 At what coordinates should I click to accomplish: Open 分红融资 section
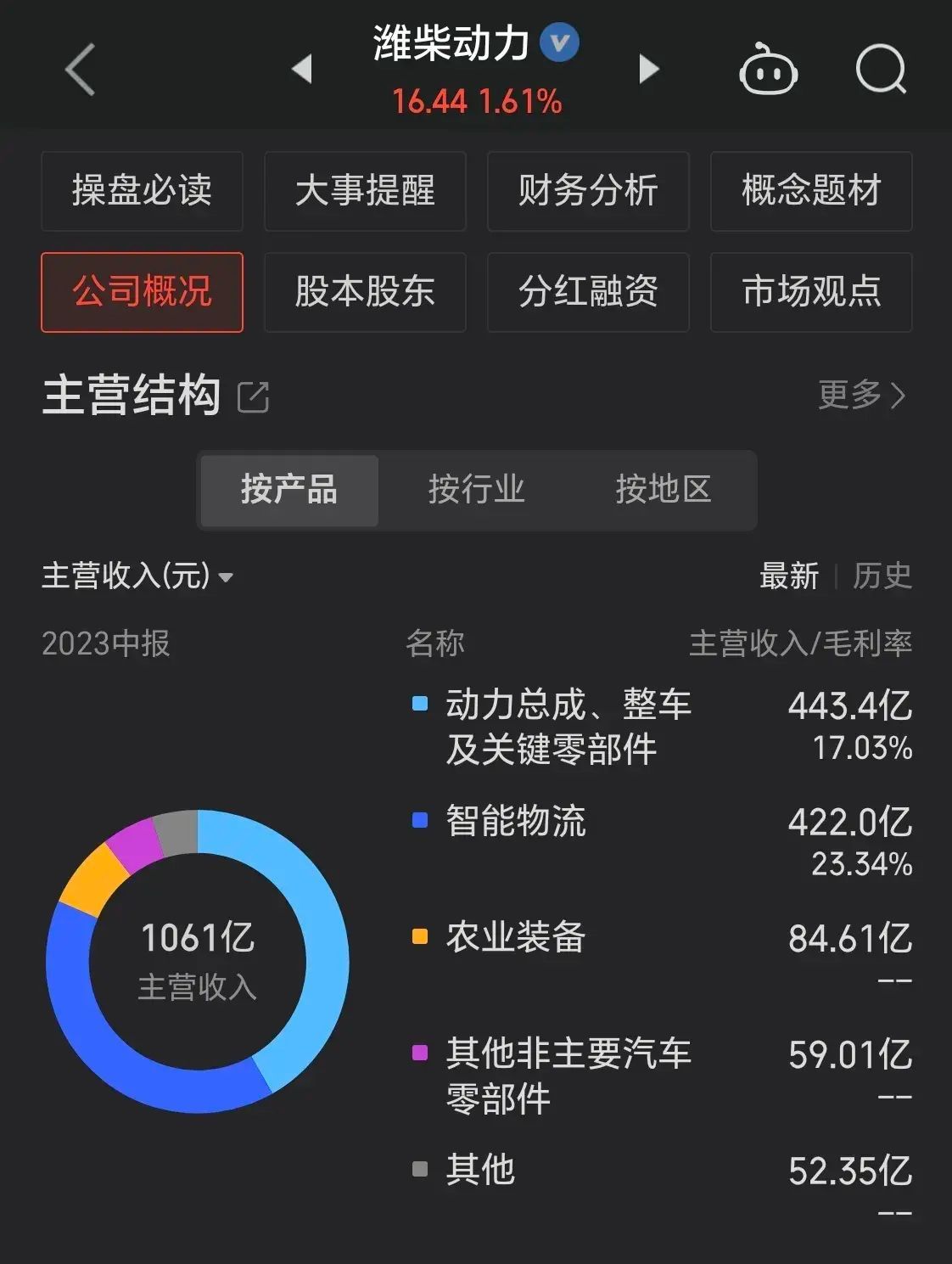point(588,292)
